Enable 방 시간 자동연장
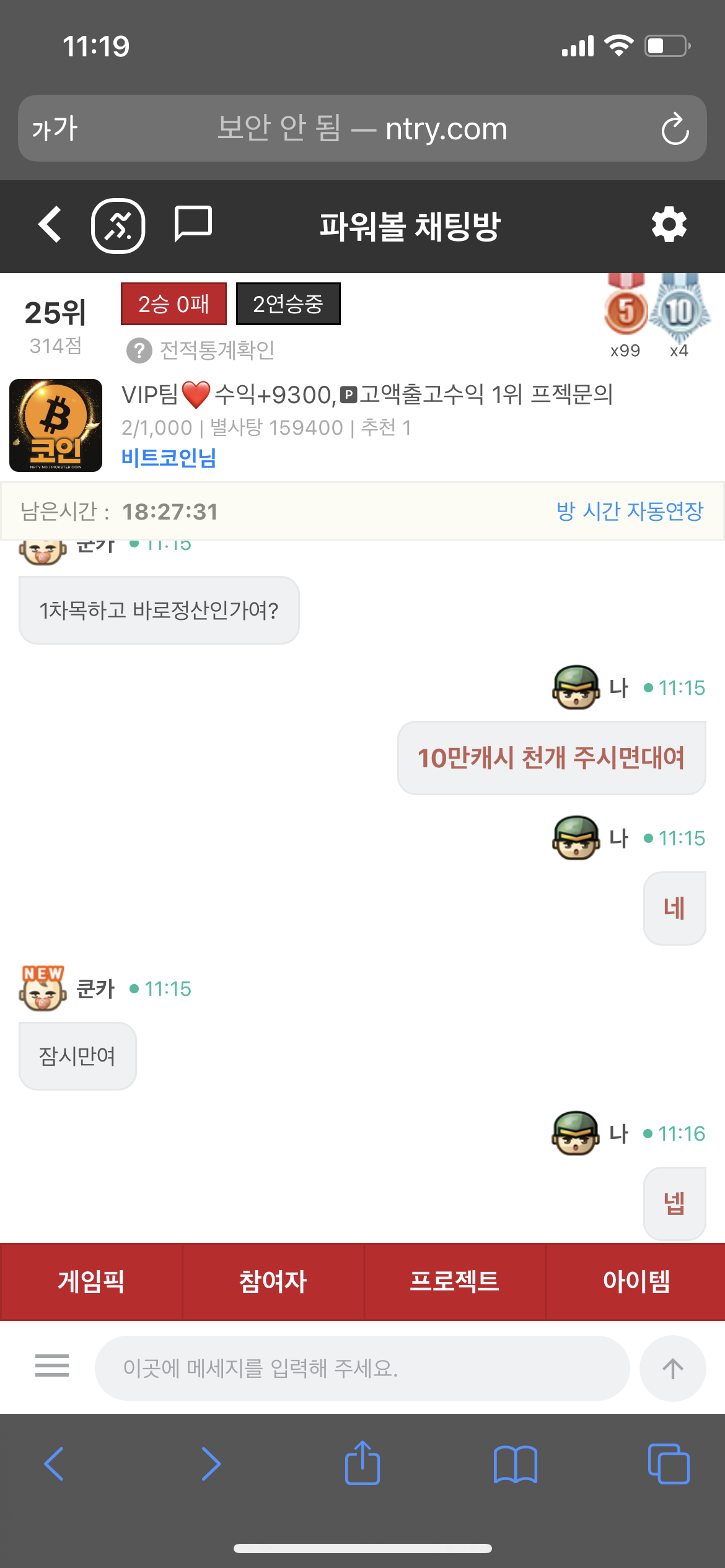Screen dimensions: 725x1568 click(x=629, y=511)
